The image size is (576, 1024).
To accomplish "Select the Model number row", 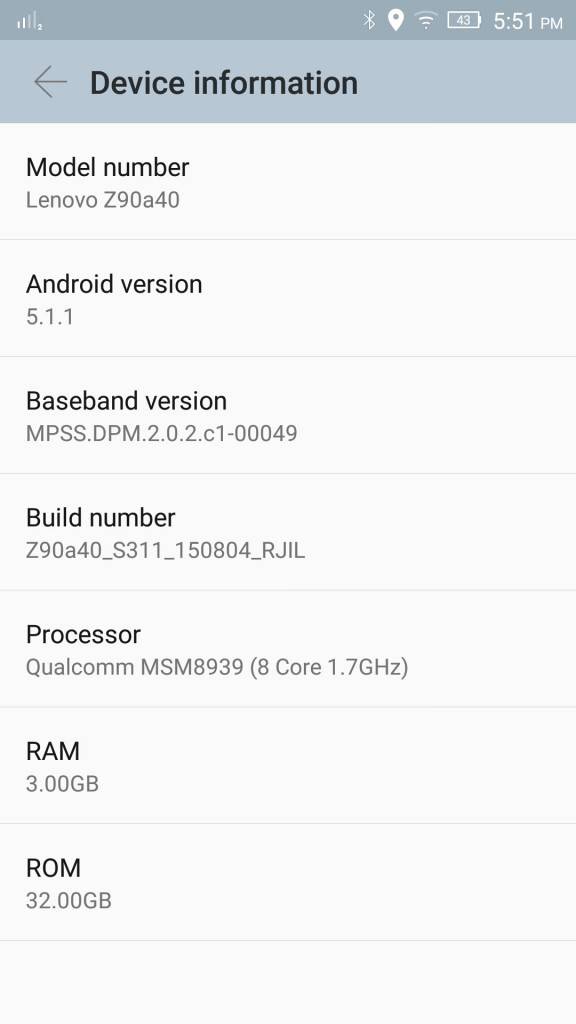I will 288,182.
